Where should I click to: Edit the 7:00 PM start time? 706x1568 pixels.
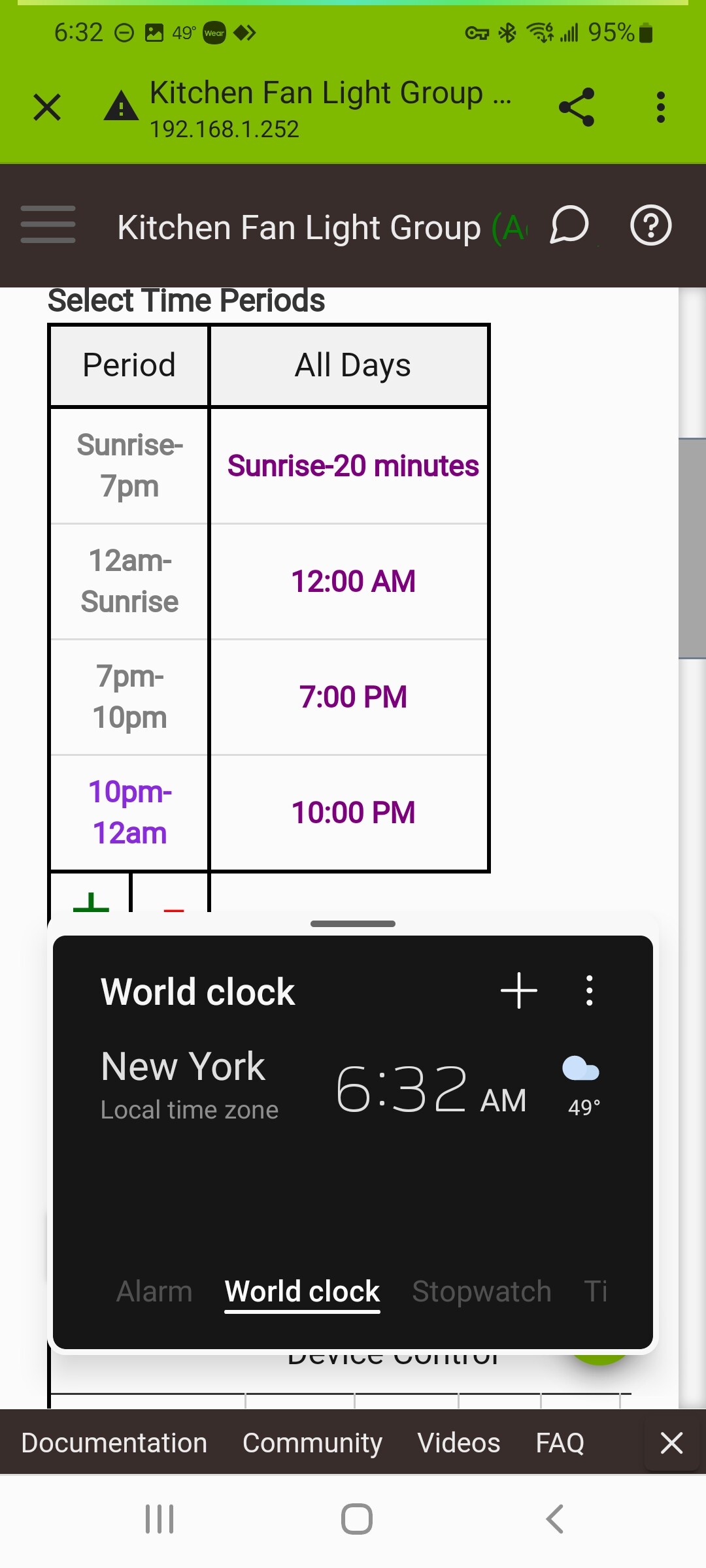click(353, 697)
